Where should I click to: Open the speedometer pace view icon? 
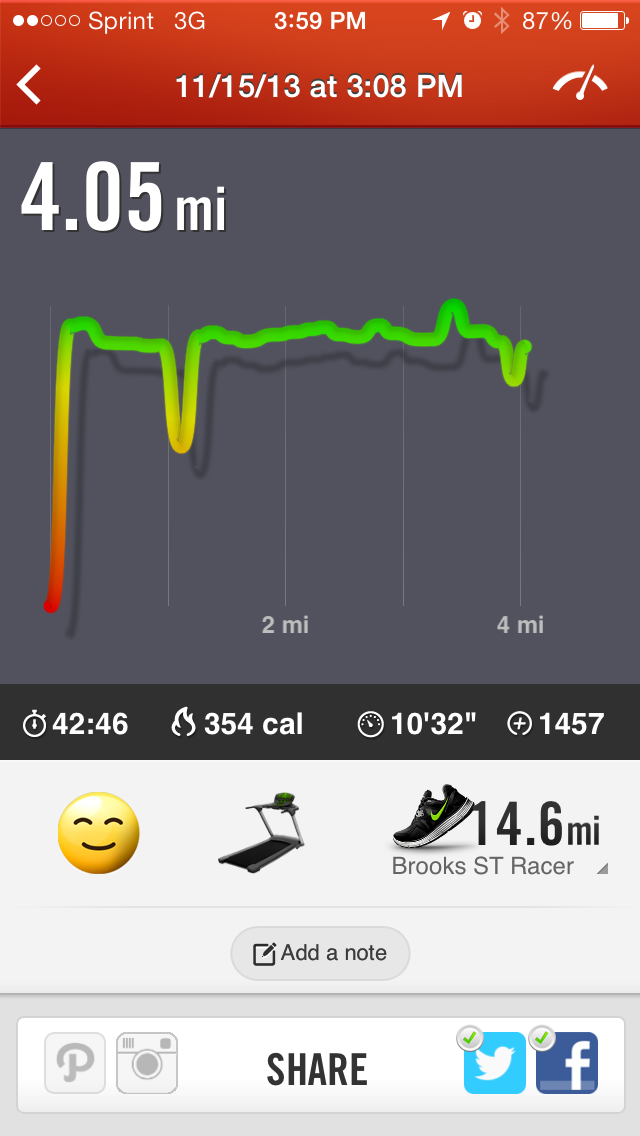tap(581, 84)
